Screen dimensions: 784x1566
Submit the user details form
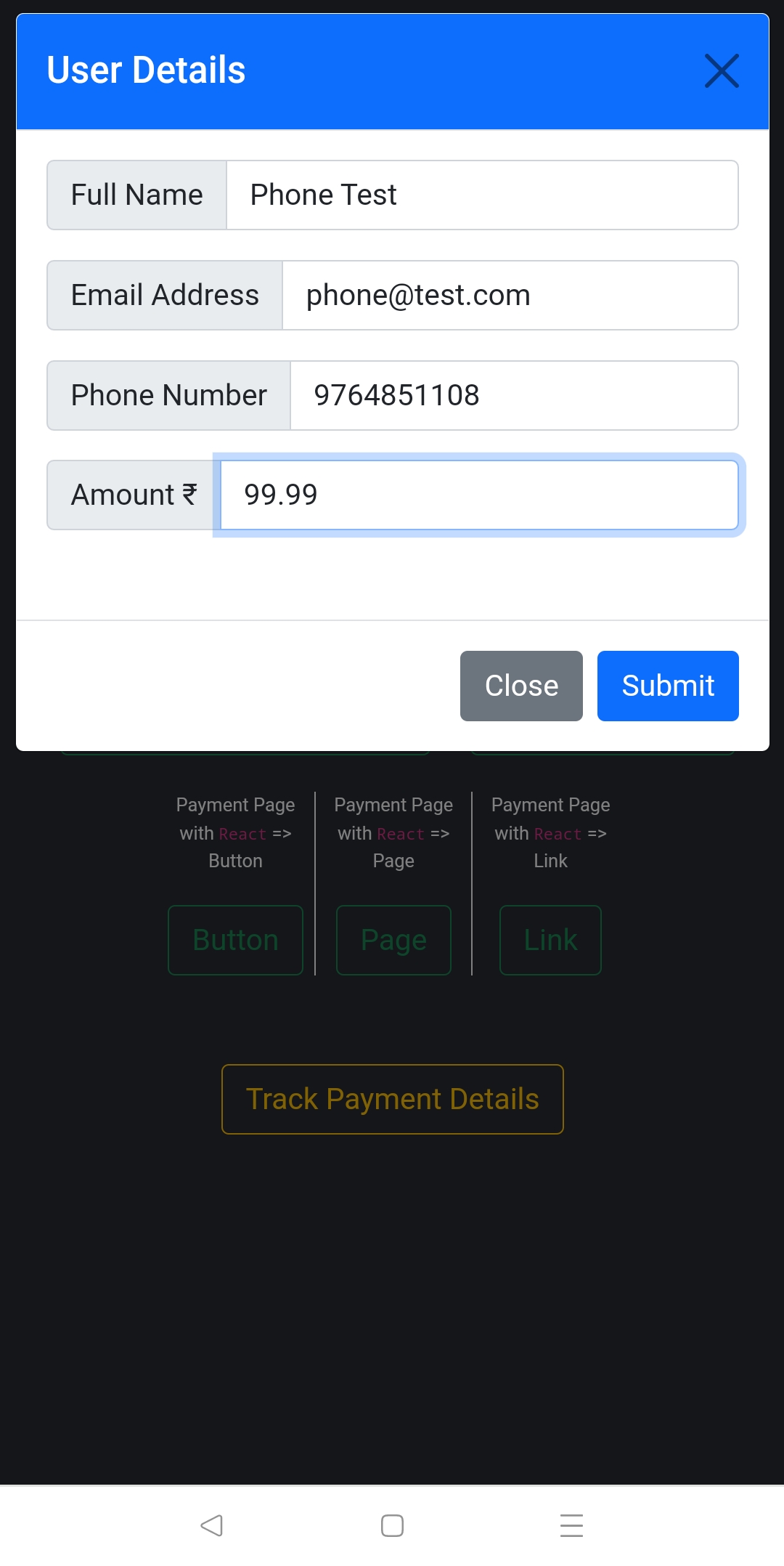coord(668,686)
